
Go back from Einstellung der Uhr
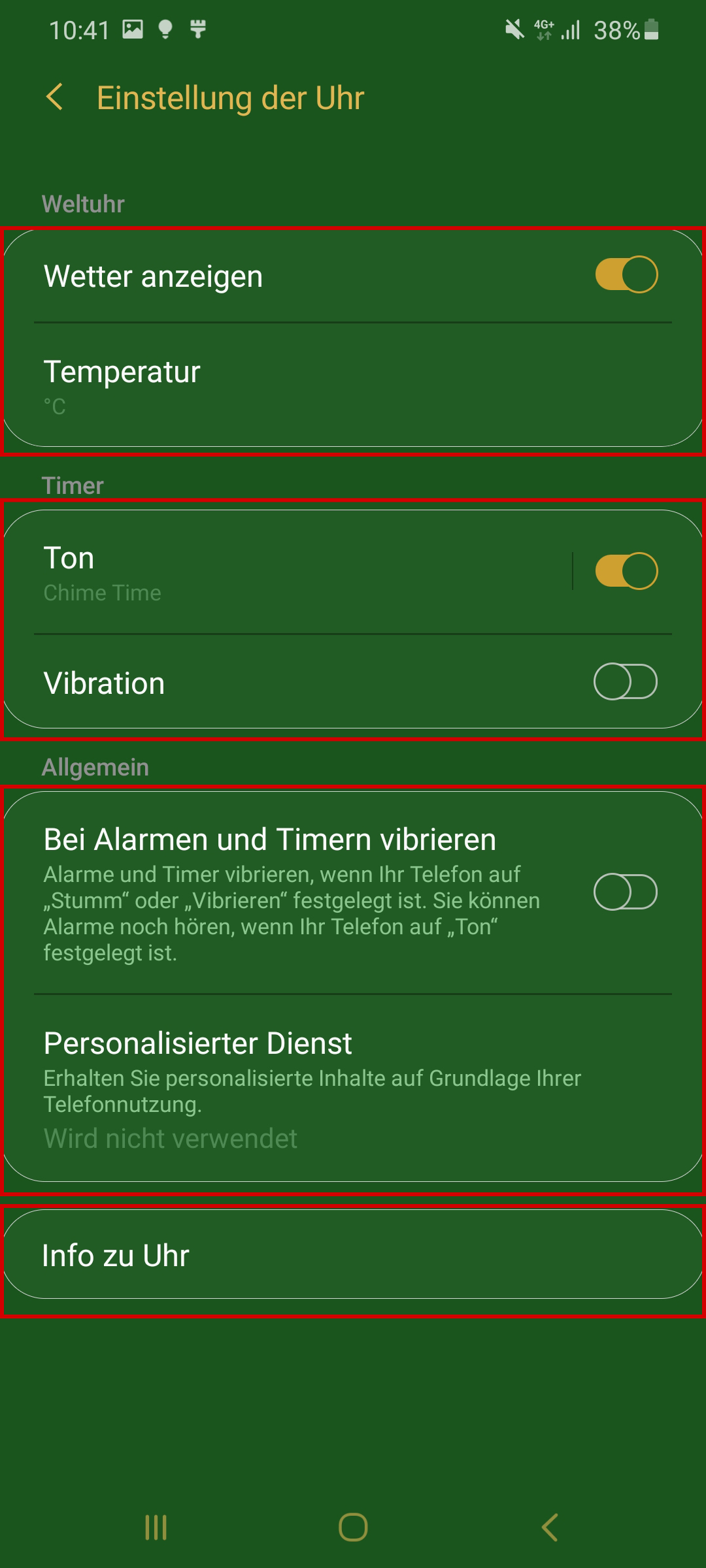[56, 97]
